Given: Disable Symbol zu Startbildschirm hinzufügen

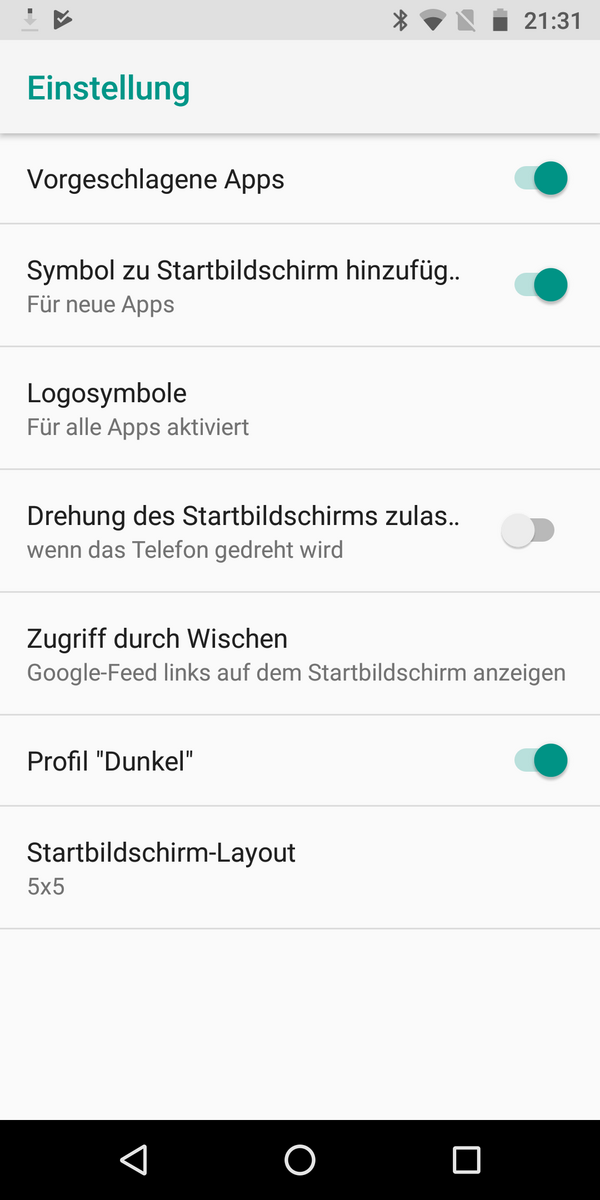Looking at the screenshot, I should click(541, 285).
